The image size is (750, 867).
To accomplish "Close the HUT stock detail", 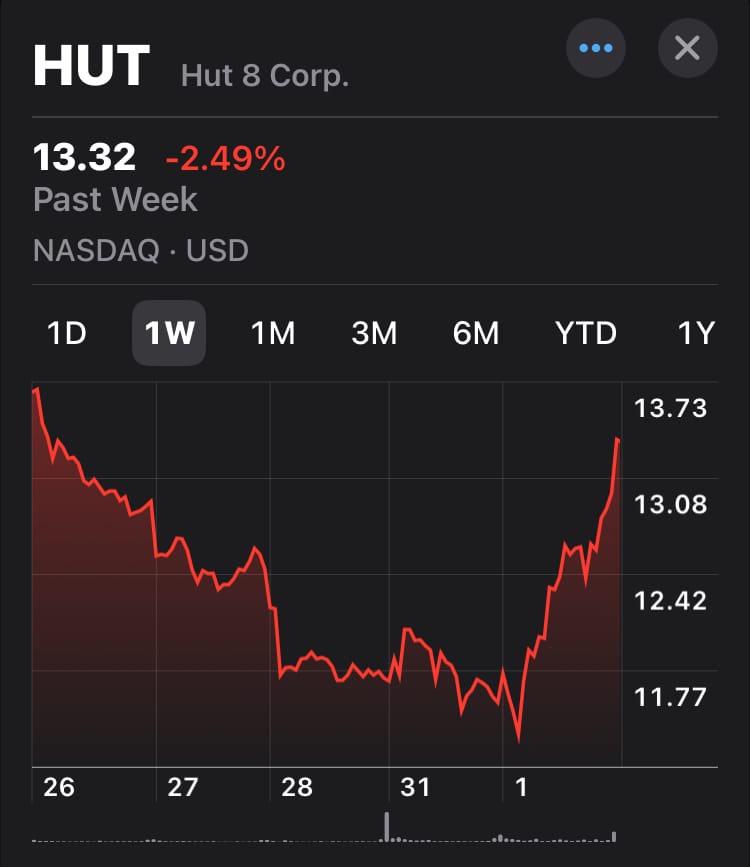I will coord(687,47).
